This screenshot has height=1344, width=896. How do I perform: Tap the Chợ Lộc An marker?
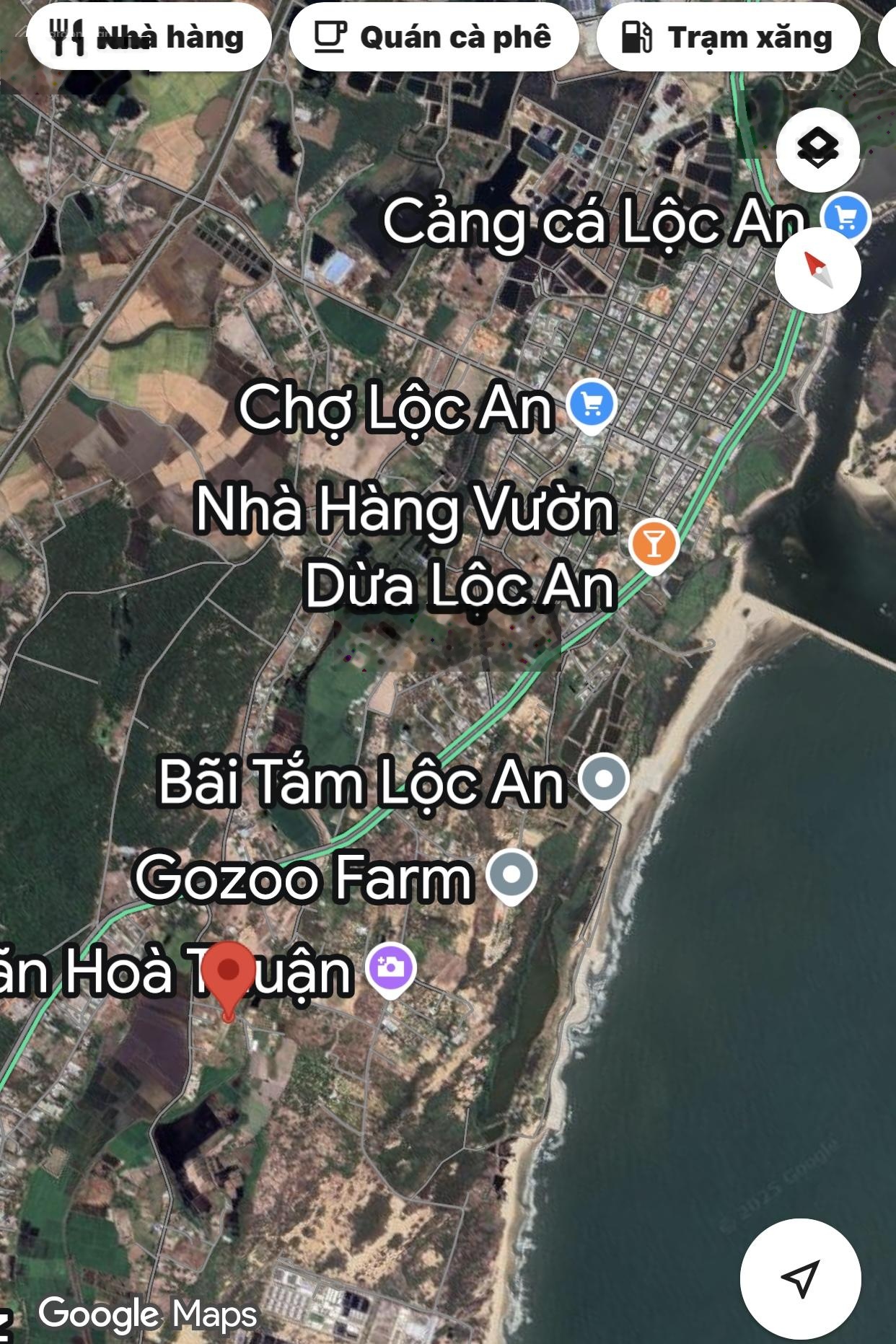(x=592, y=407)
